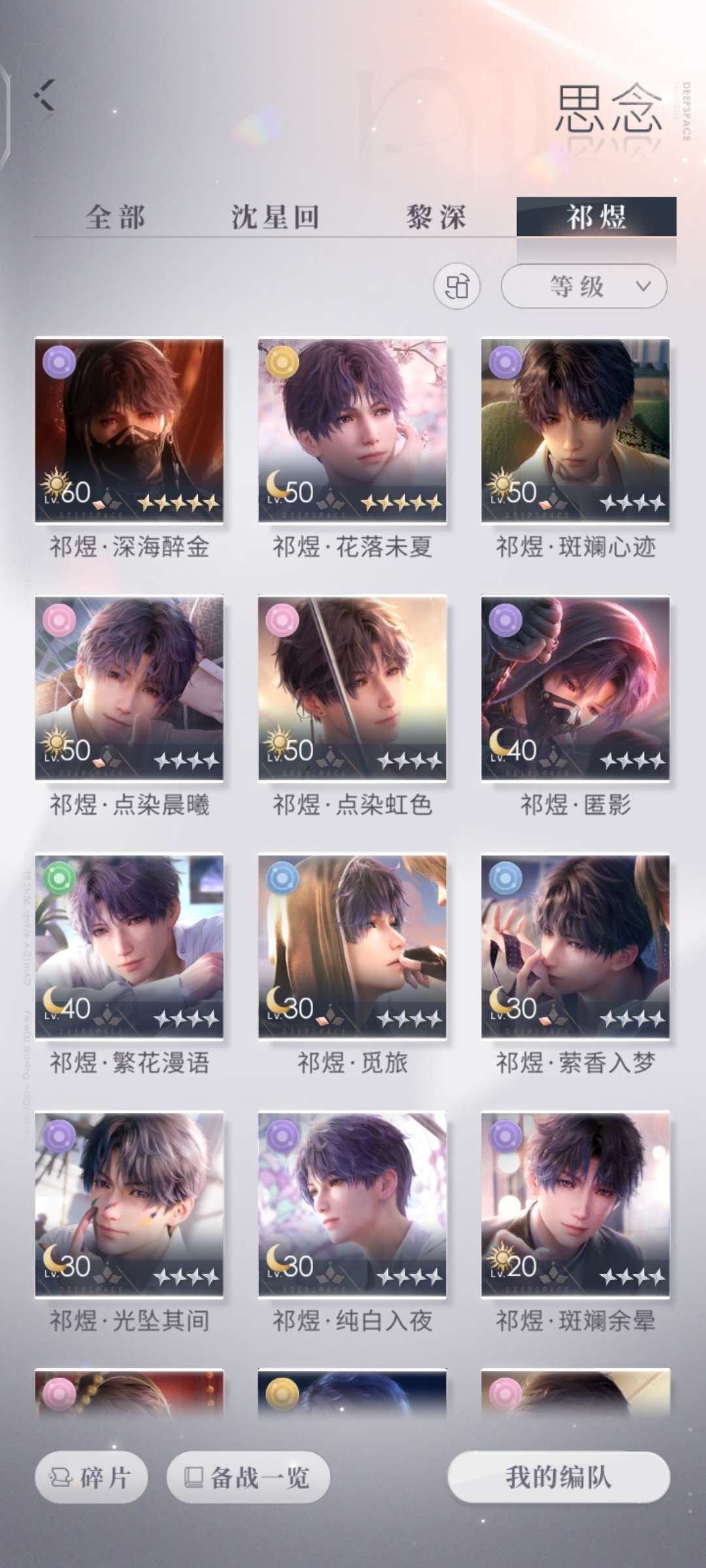This screenshot has width=706, height=1568.
Task: Go to 我的编队
Action: (x=558, y=1477)
